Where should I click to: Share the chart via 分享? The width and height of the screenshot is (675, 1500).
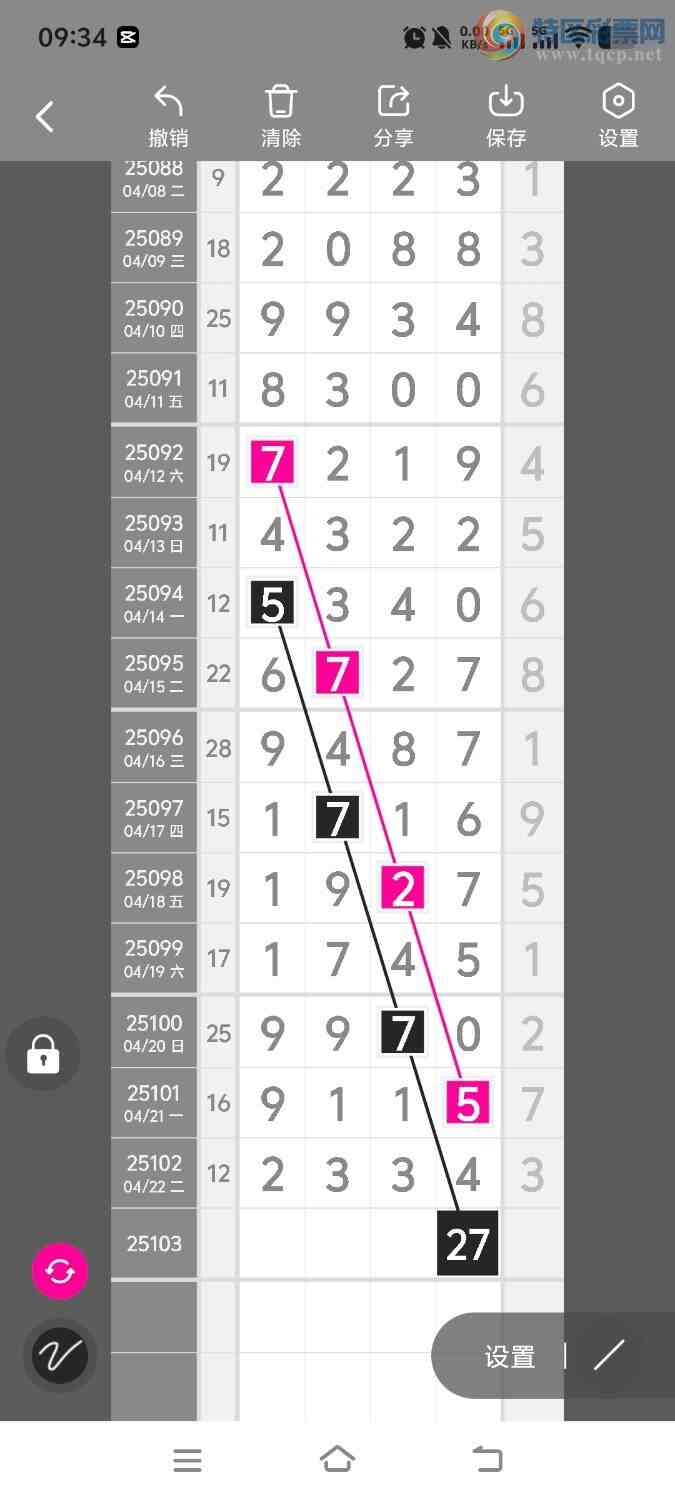coord(393,117)
